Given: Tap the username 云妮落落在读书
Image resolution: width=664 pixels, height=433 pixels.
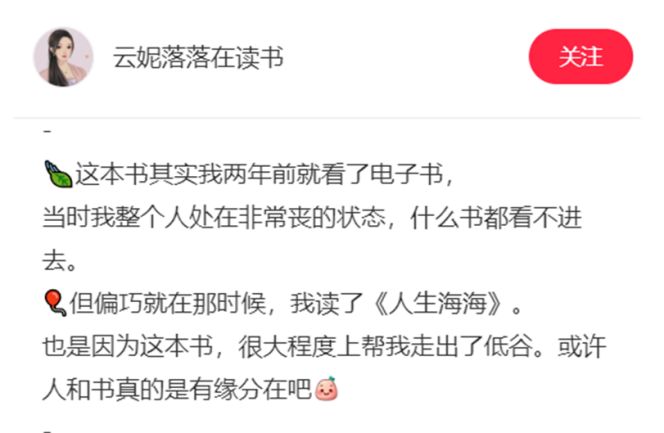Looking at the screenshot, I should 198,58.
